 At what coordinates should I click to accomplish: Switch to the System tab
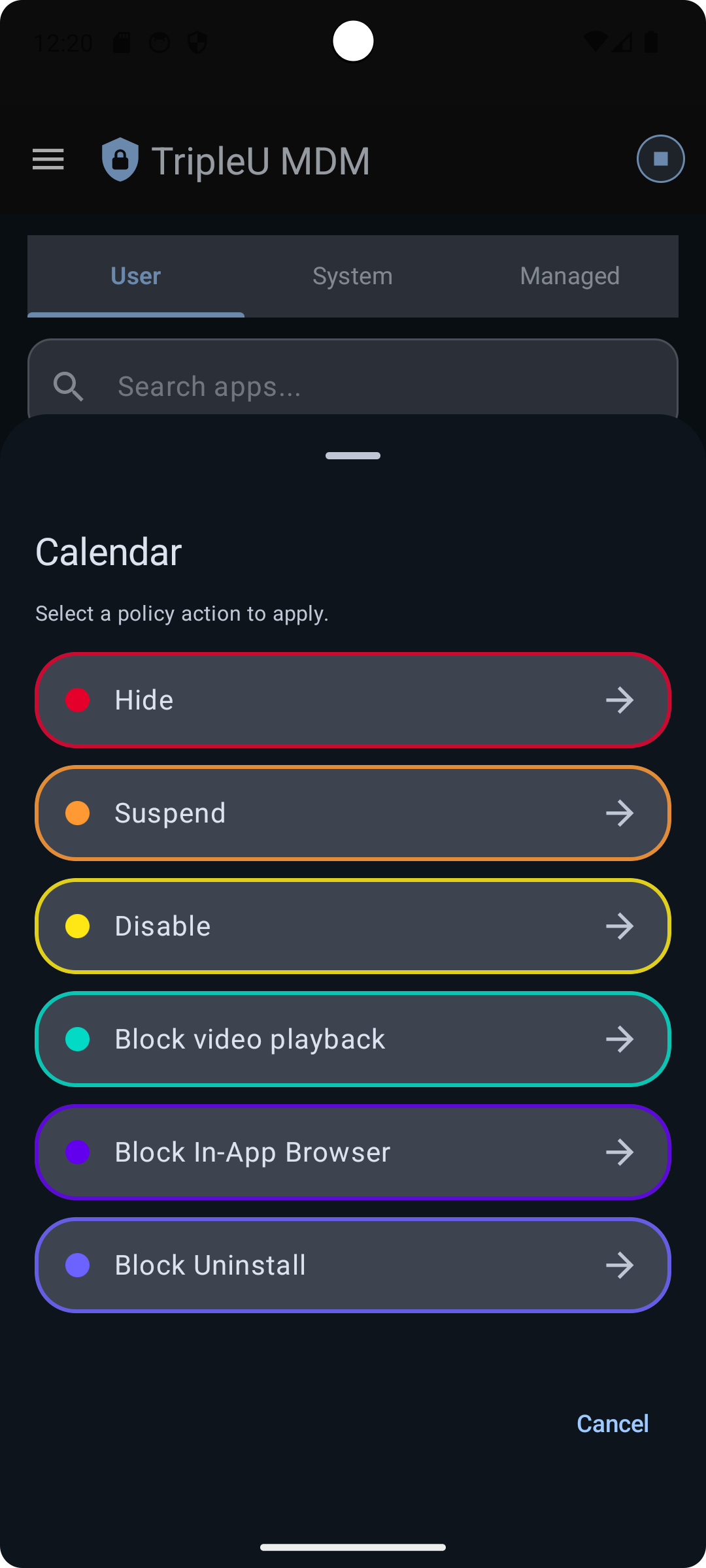(352, 275)
